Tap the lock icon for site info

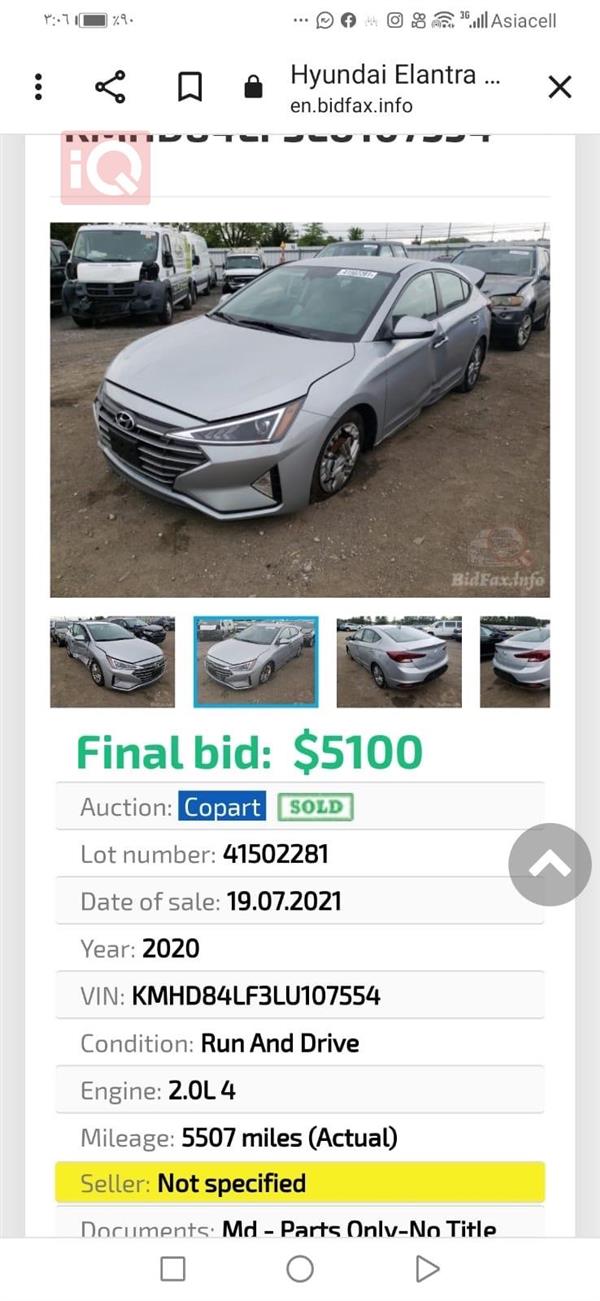click(254, 87)
